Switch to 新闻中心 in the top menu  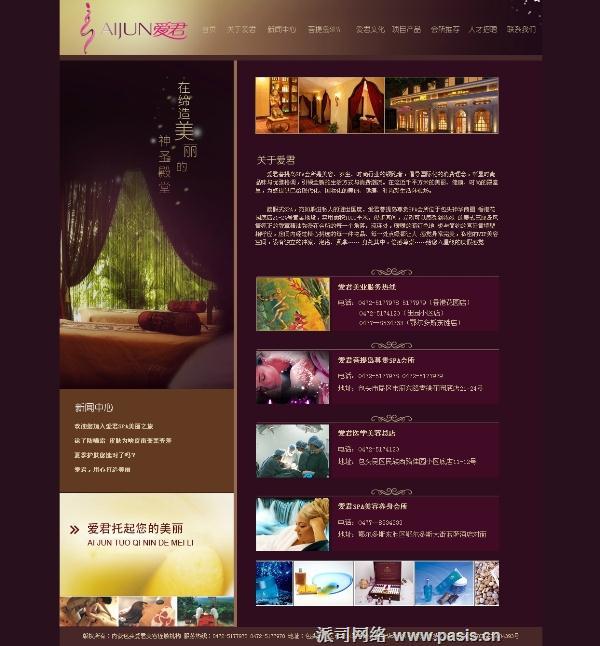point(282,30)
